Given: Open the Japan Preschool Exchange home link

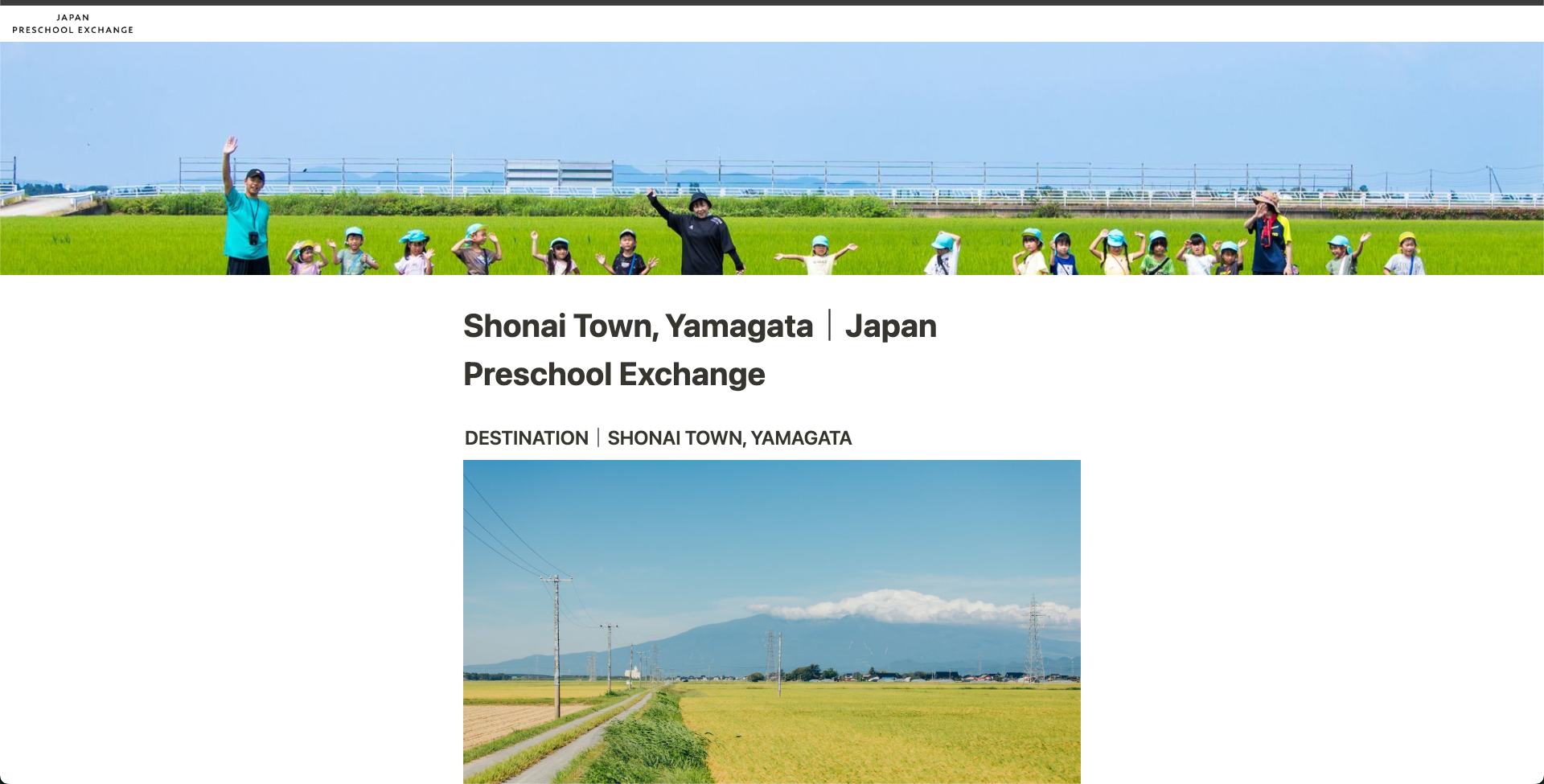Looking at the screenshot, I should (x=73, y=24).
